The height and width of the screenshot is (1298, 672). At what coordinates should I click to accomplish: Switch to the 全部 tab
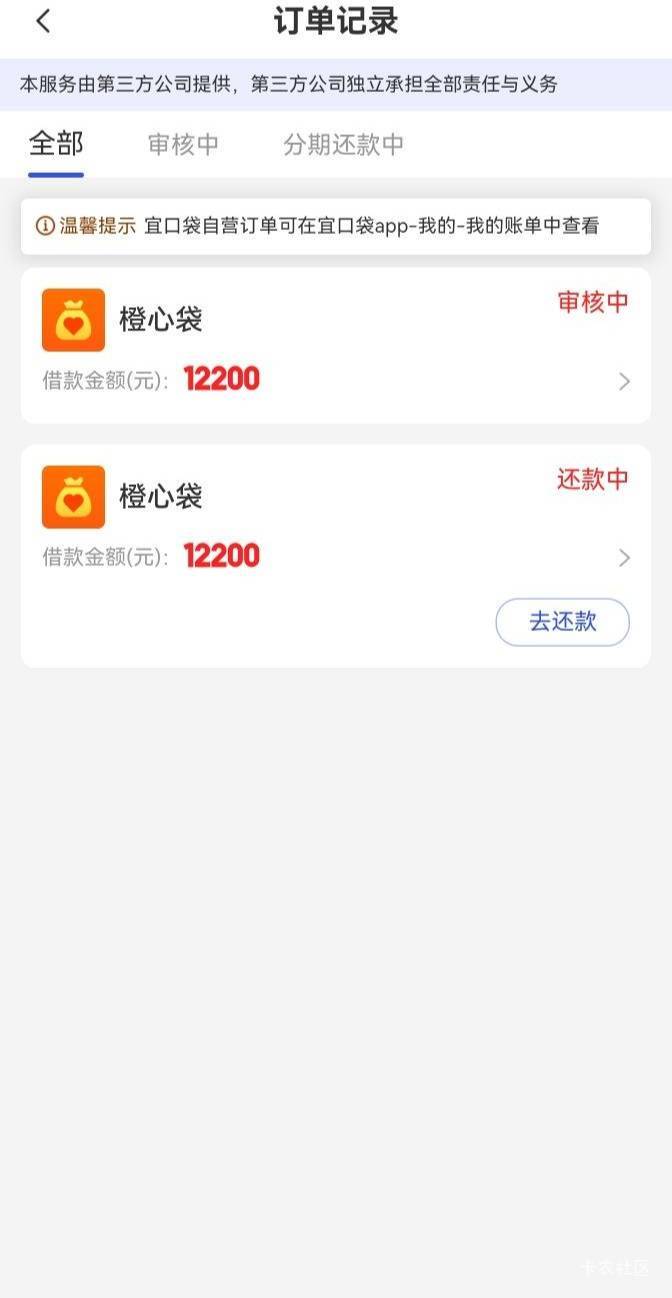tap(56, 144)
